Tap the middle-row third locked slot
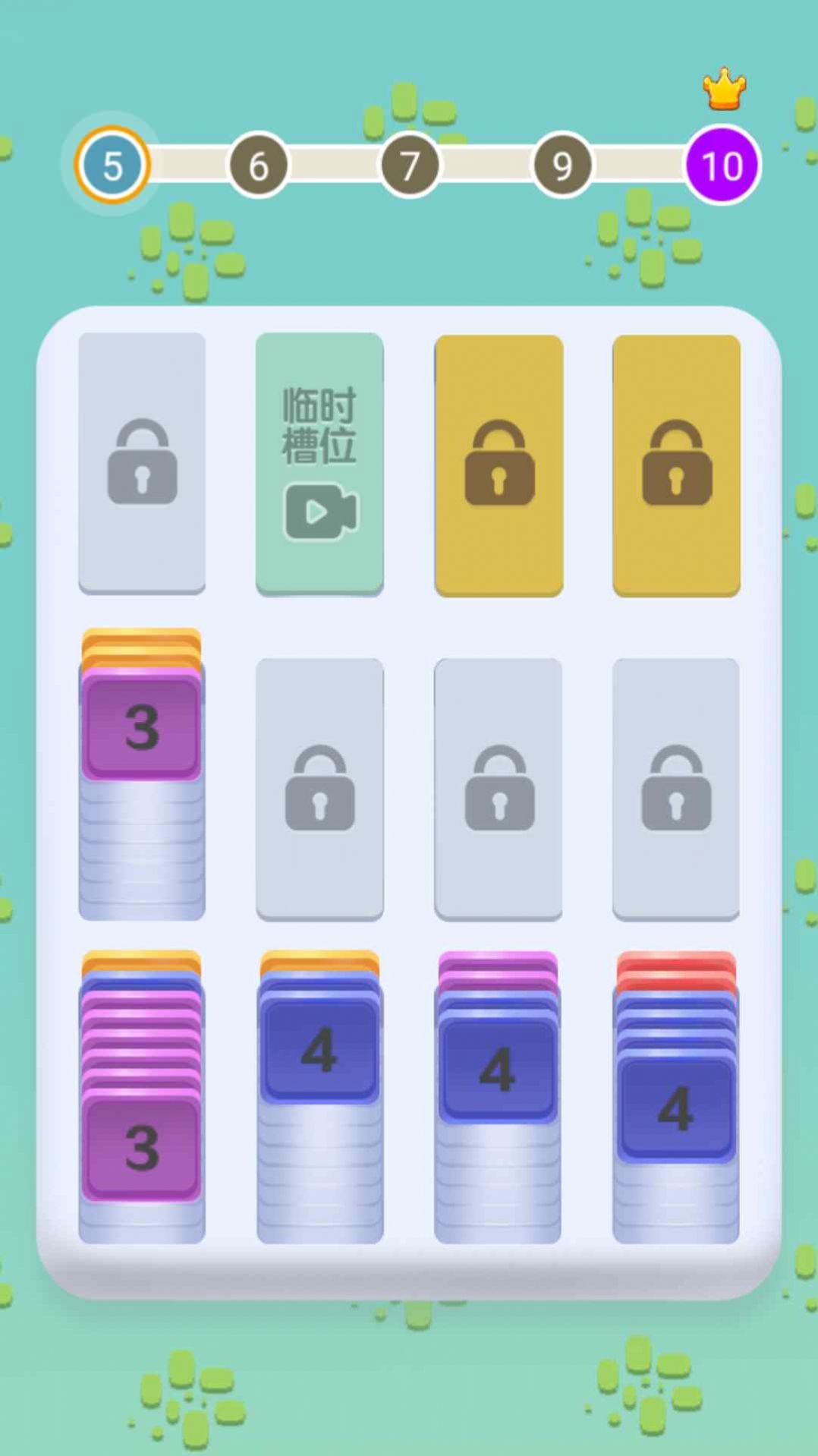The height and width of the screenshot is (1456, 818). [498, 789]
